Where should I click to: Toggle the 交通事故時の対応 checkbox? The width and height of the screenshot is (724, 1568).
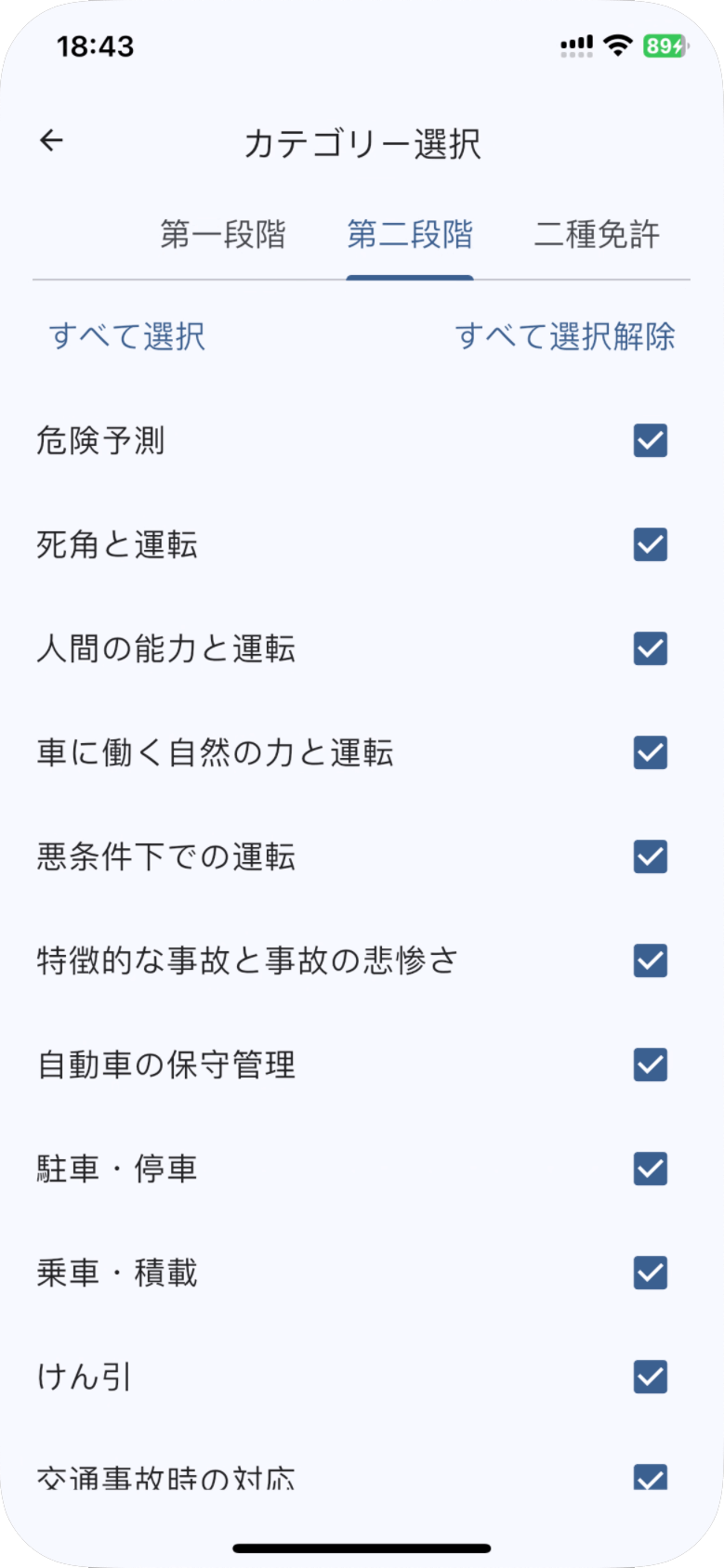(x=651, y=1477)
